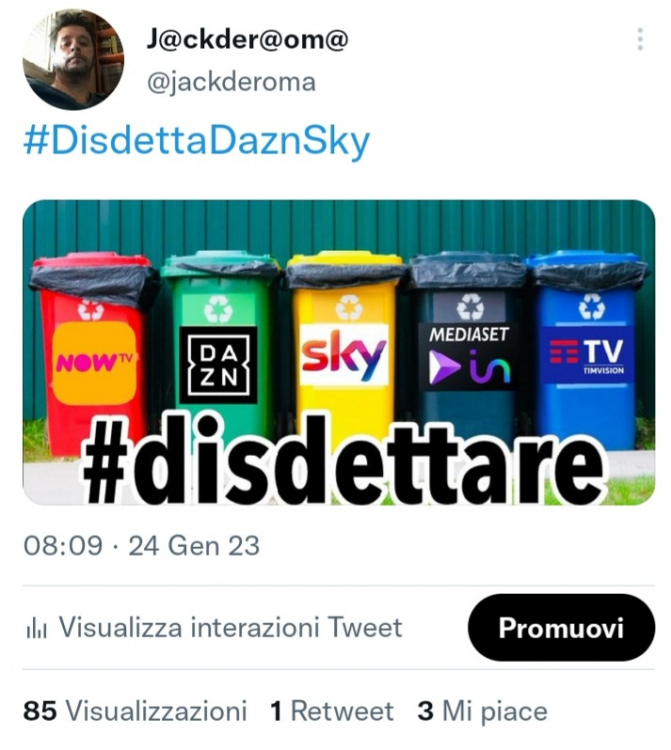Open the tweet's three-dot overflow menu
The height and width of the screenshot is (750, 671).
point(640,39)
